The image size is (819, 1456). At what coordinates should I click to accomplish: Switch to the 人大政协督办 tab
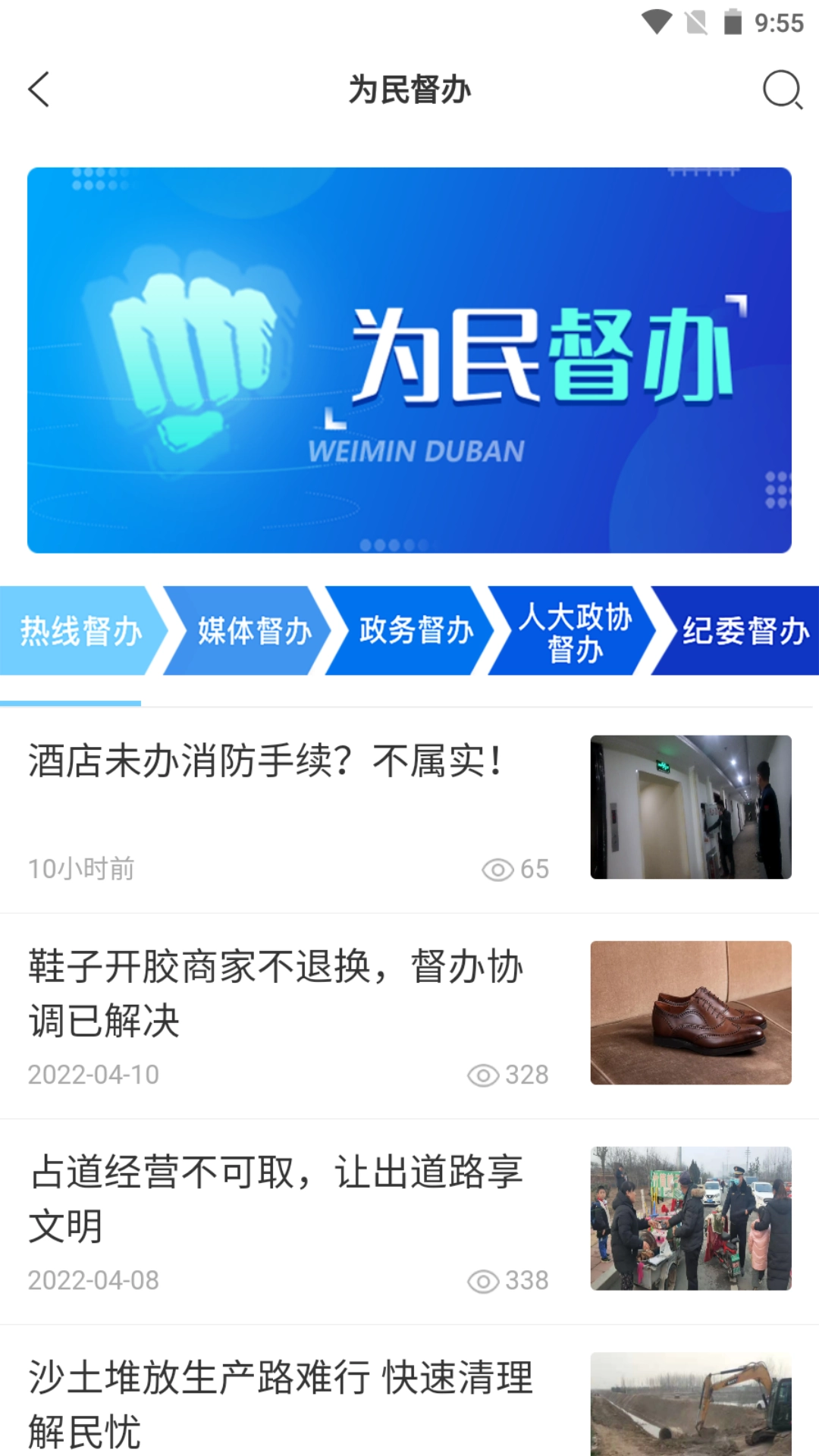point(575,631)
